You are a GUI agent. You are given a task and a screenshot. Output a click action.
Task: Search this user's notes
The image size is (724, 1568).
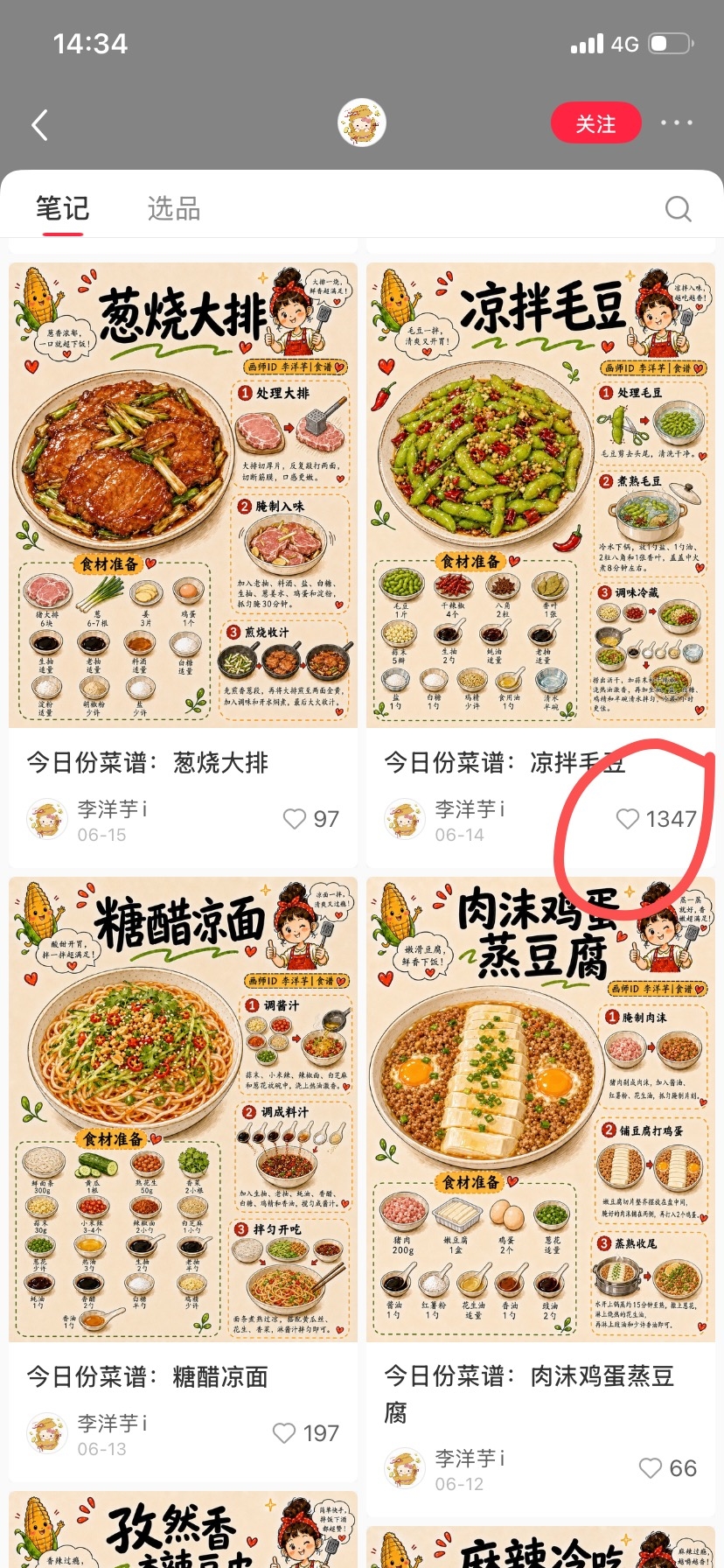(679, 208)
